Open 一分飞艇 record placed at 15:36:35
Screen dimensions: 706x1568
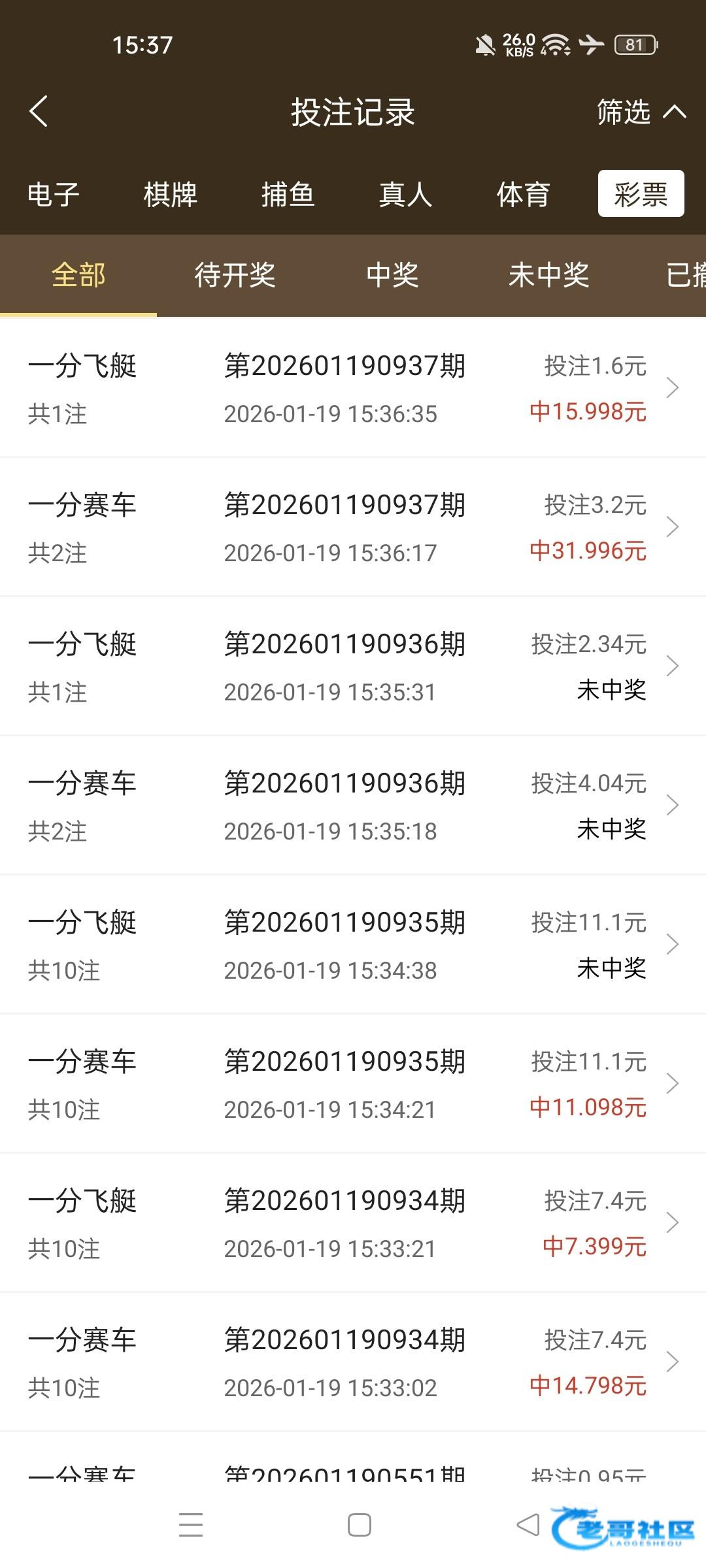coord(353,388)
